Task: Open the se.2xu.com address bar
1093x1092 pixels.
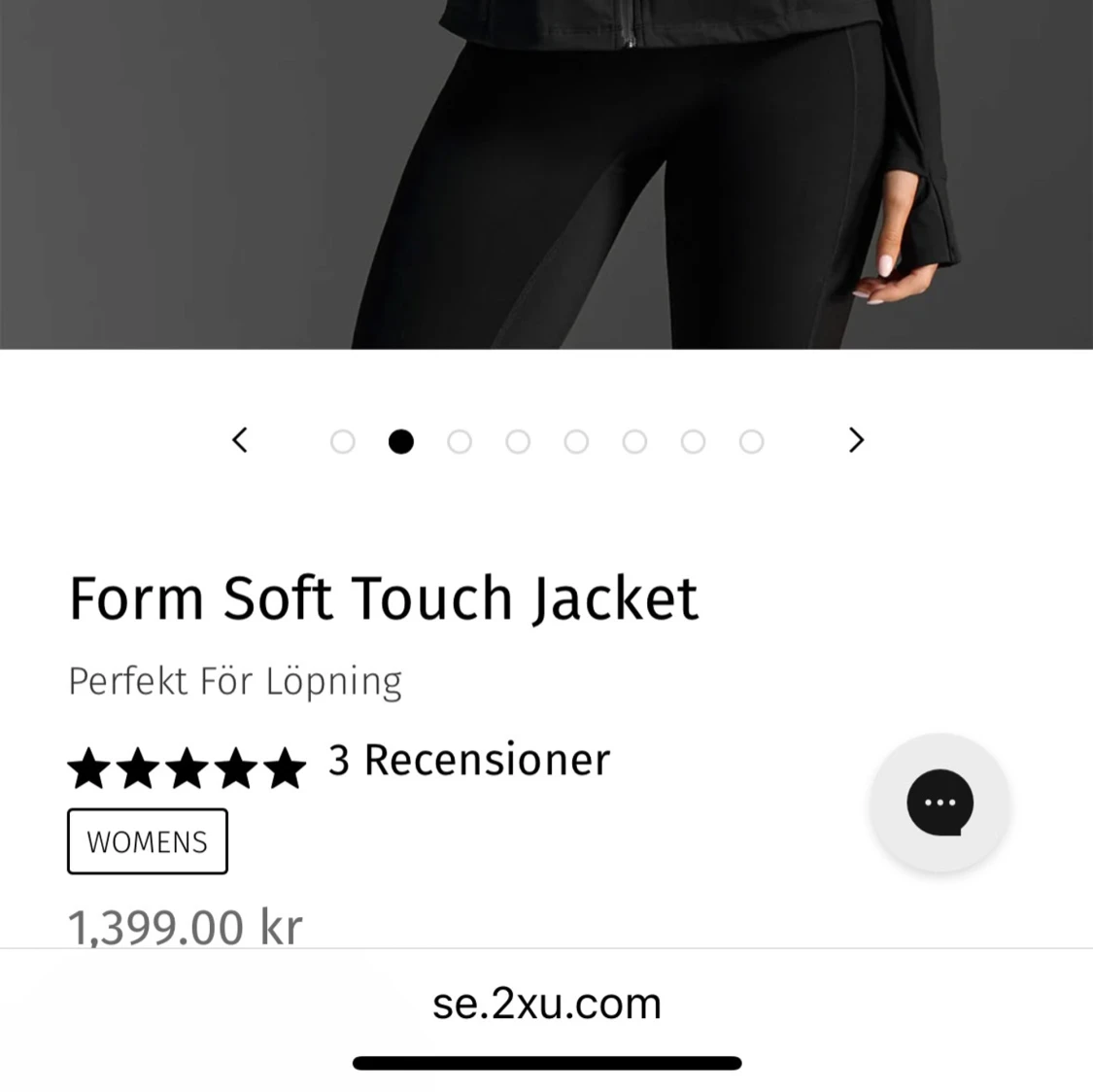Action: [546, 1003]
